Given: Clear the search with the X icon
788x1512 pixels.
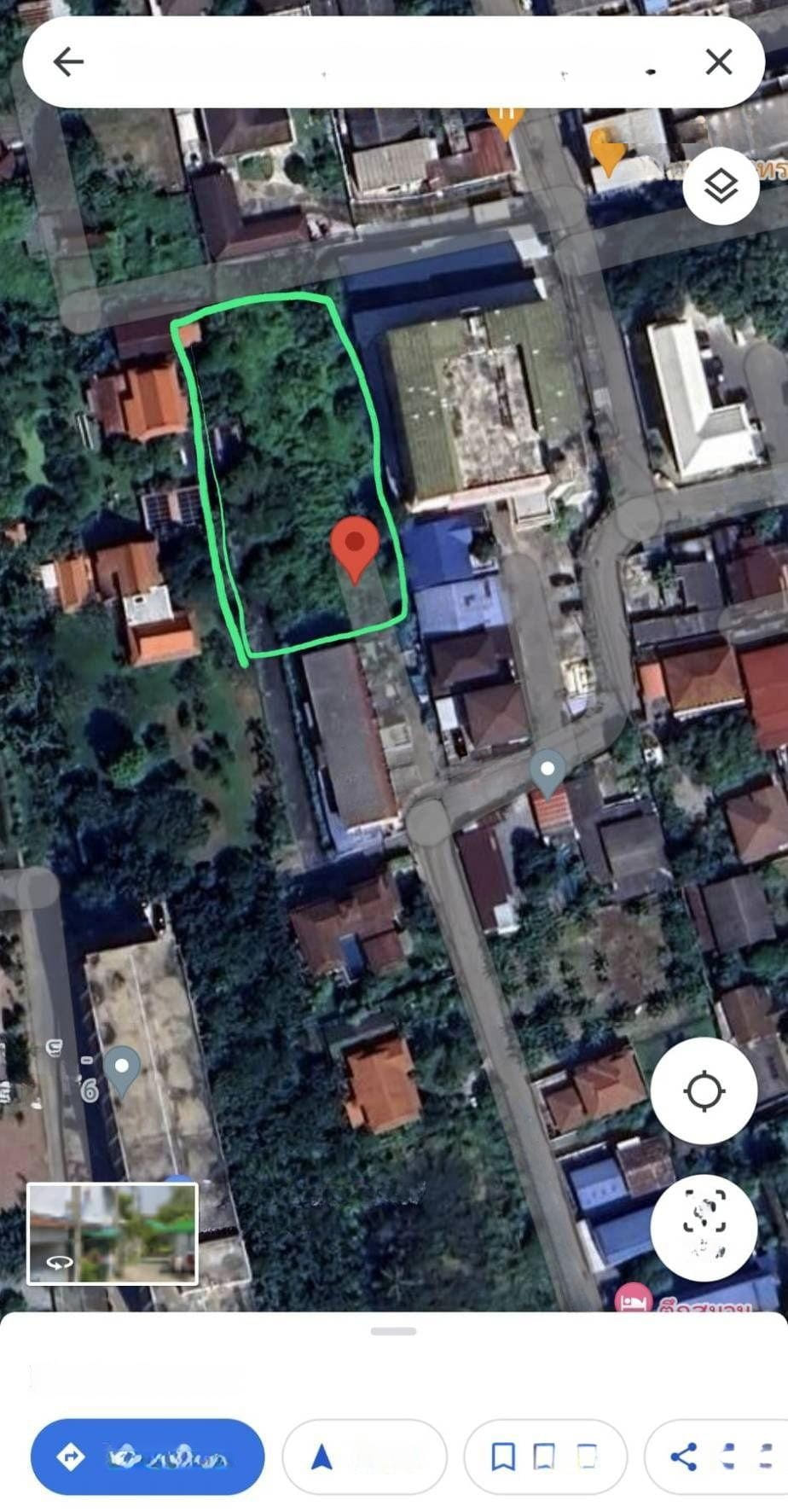Looking at the screenshot, I should pos(719,61).
